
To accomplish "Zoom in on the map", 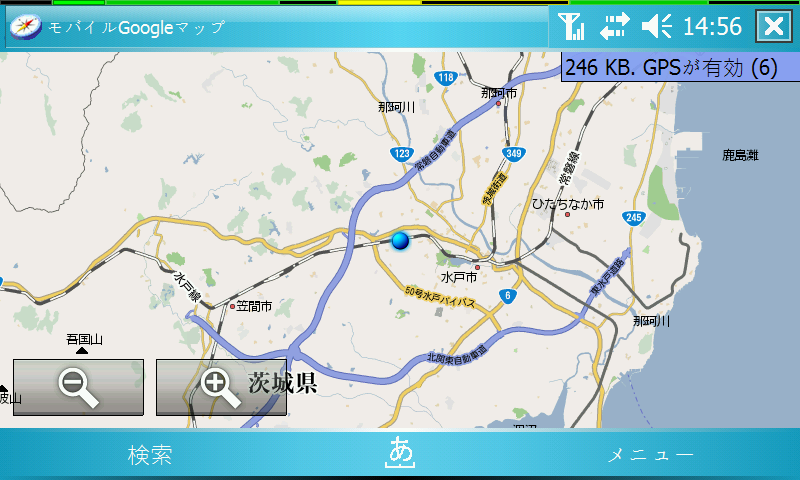I will (x=221, y=388).
